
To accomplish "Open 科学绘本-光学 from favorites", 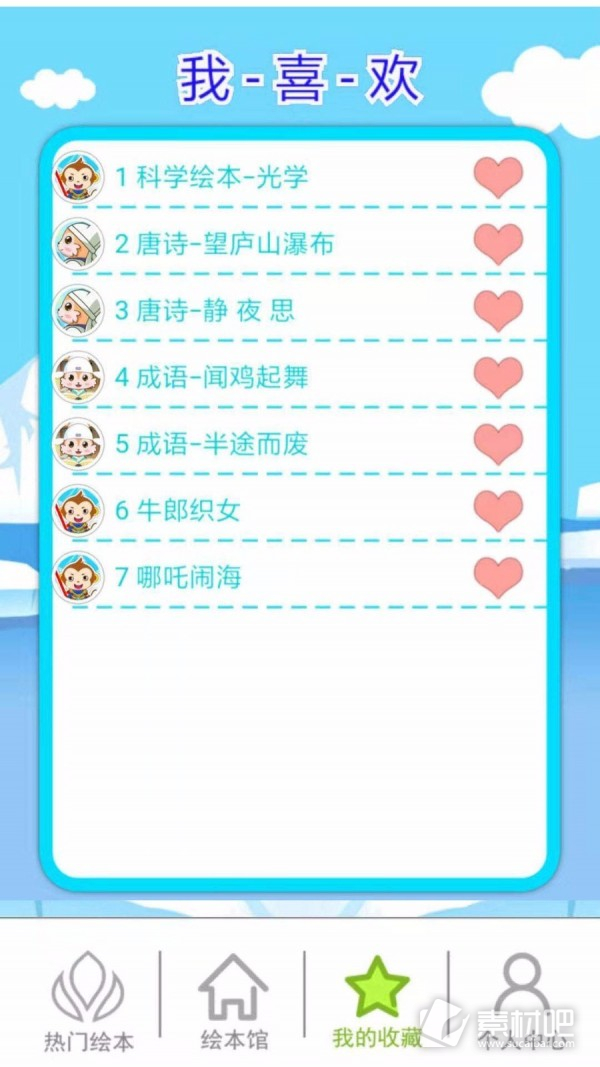I will [x=212, y=178].
